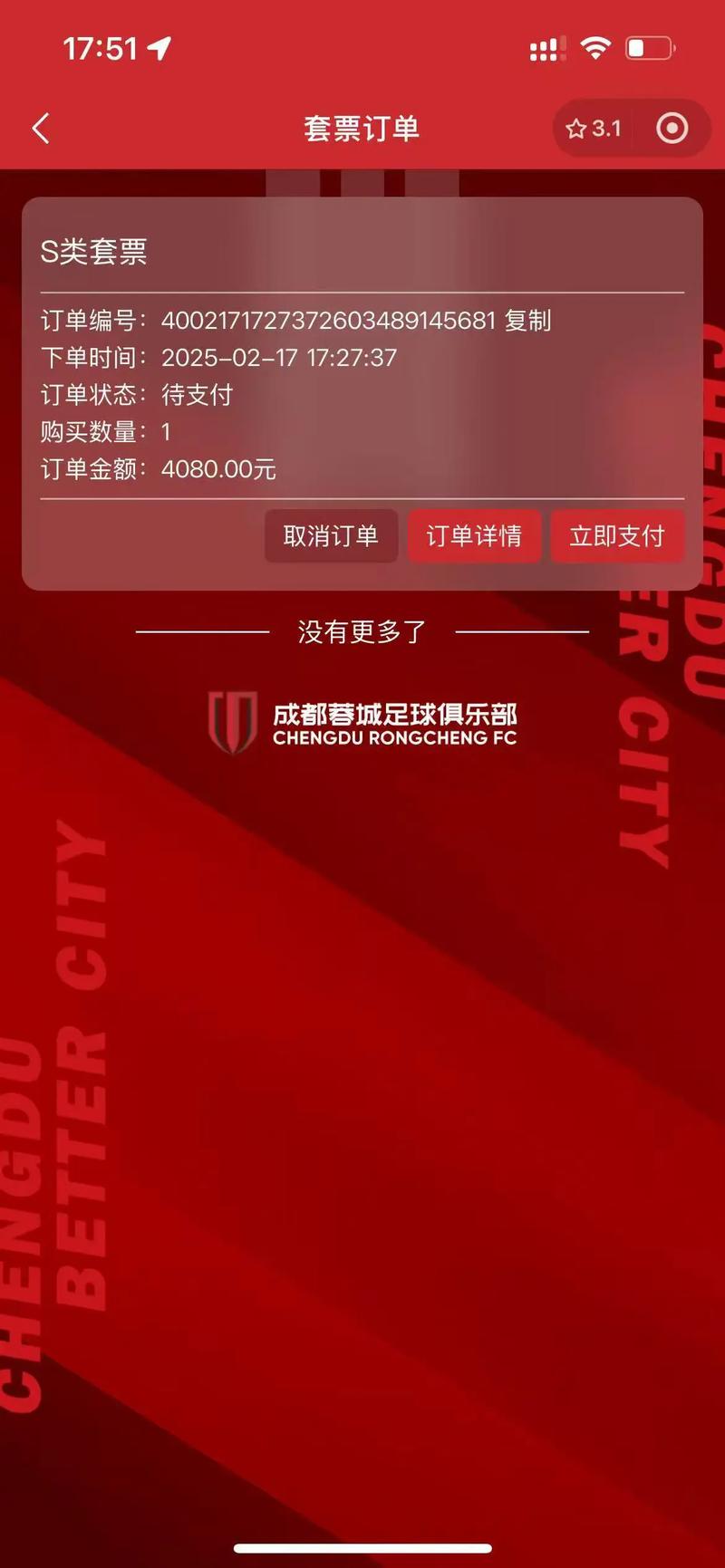The height and width of the screenshot is (1568, 725).
Task: Open the star 3.1 rating capsule
Action: click(594, 129)
